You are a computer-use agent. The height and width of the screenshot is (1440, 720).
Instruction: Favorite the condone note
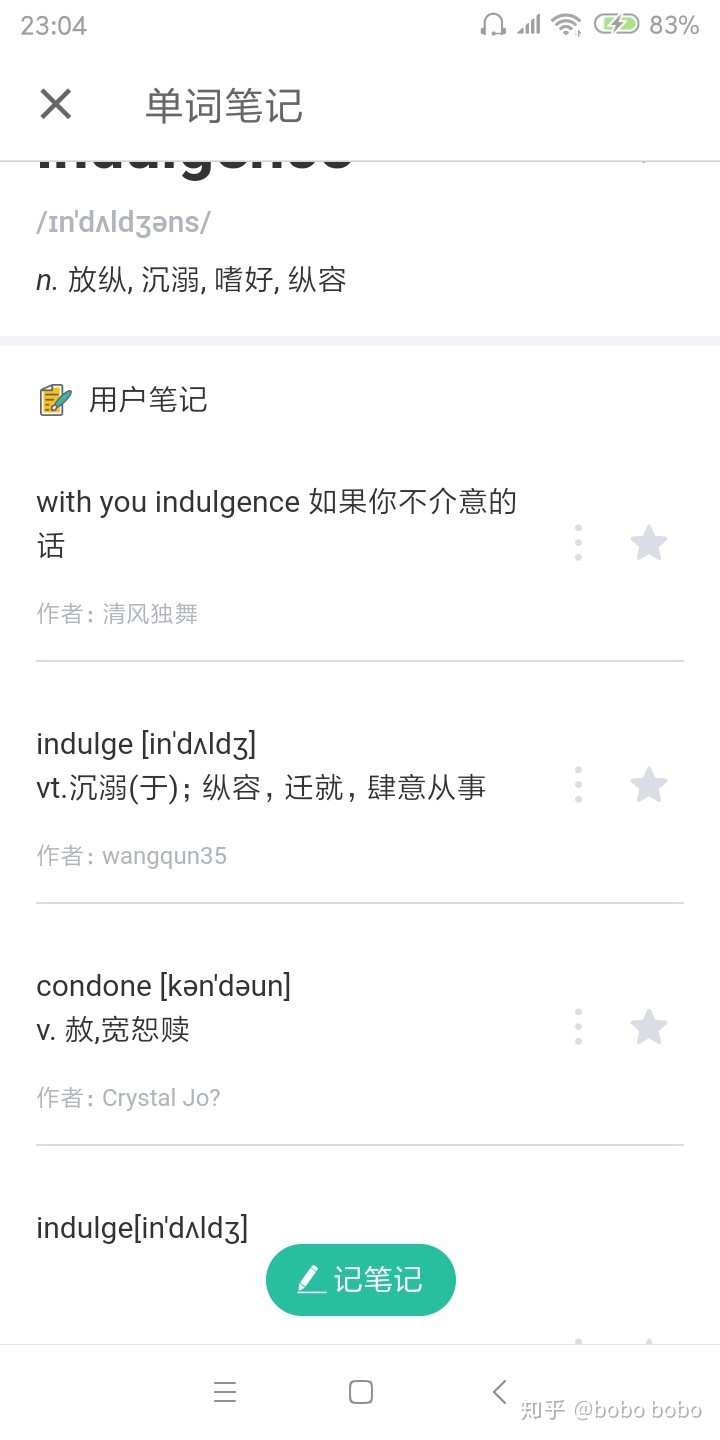pos(648,1025)
